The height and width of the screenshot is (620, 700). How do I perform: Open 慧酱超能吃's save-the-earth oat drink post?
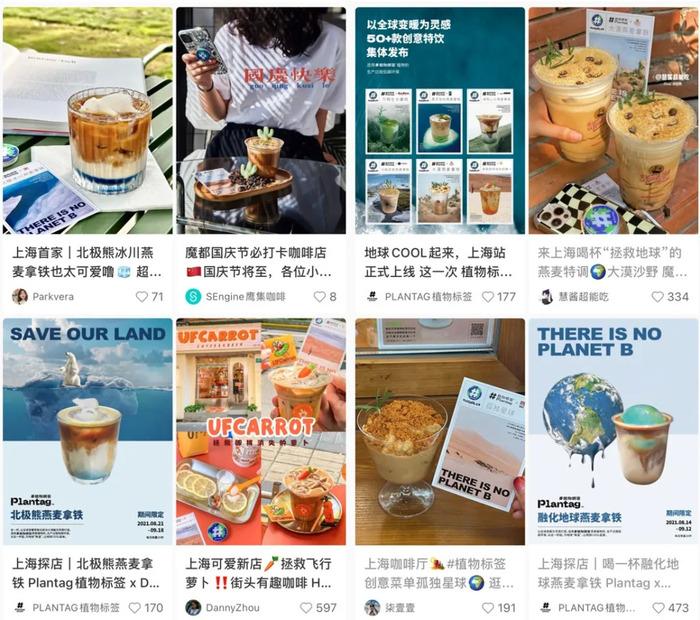[x=613, y=120]
